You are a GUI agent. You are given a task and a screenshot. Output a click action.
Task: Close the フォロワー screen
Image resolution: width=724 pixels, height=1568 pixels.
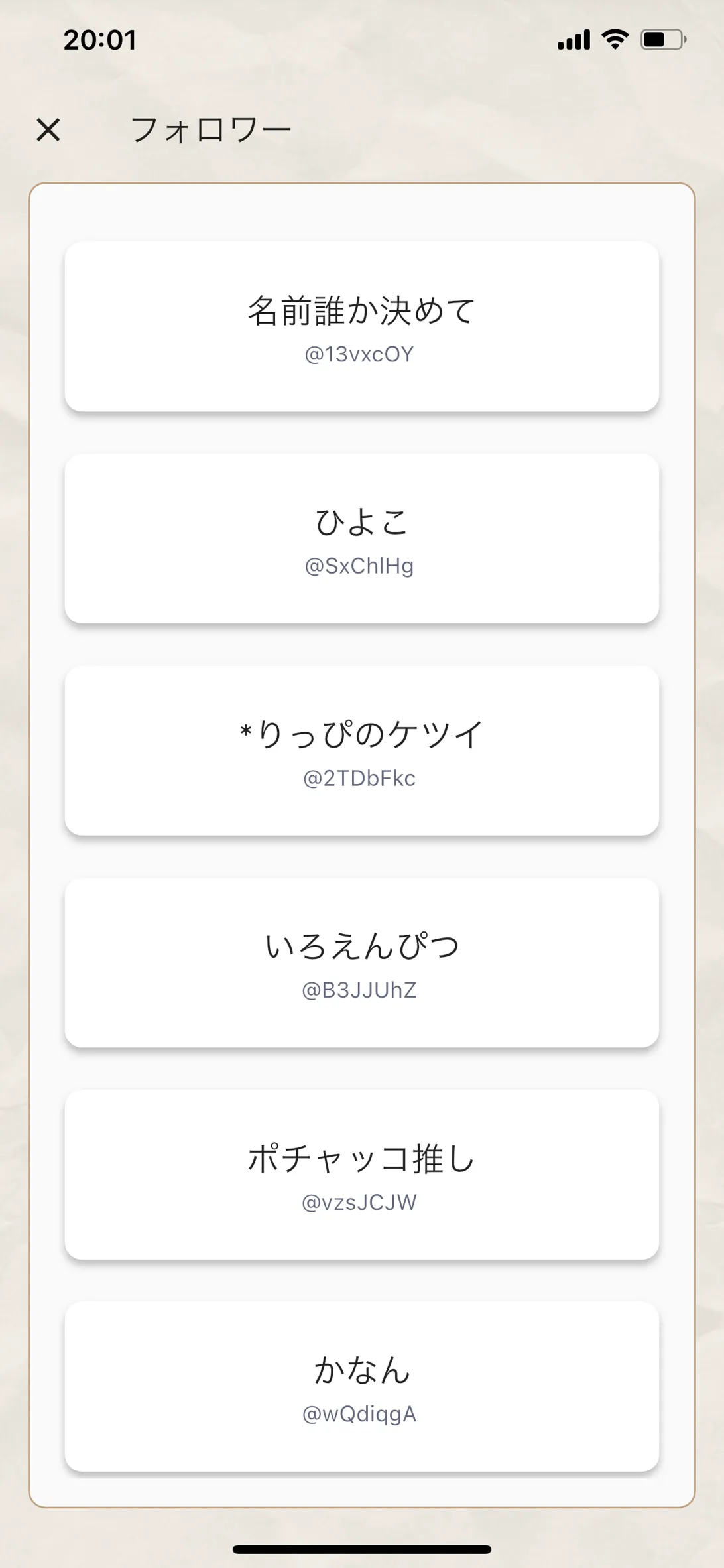48,129
